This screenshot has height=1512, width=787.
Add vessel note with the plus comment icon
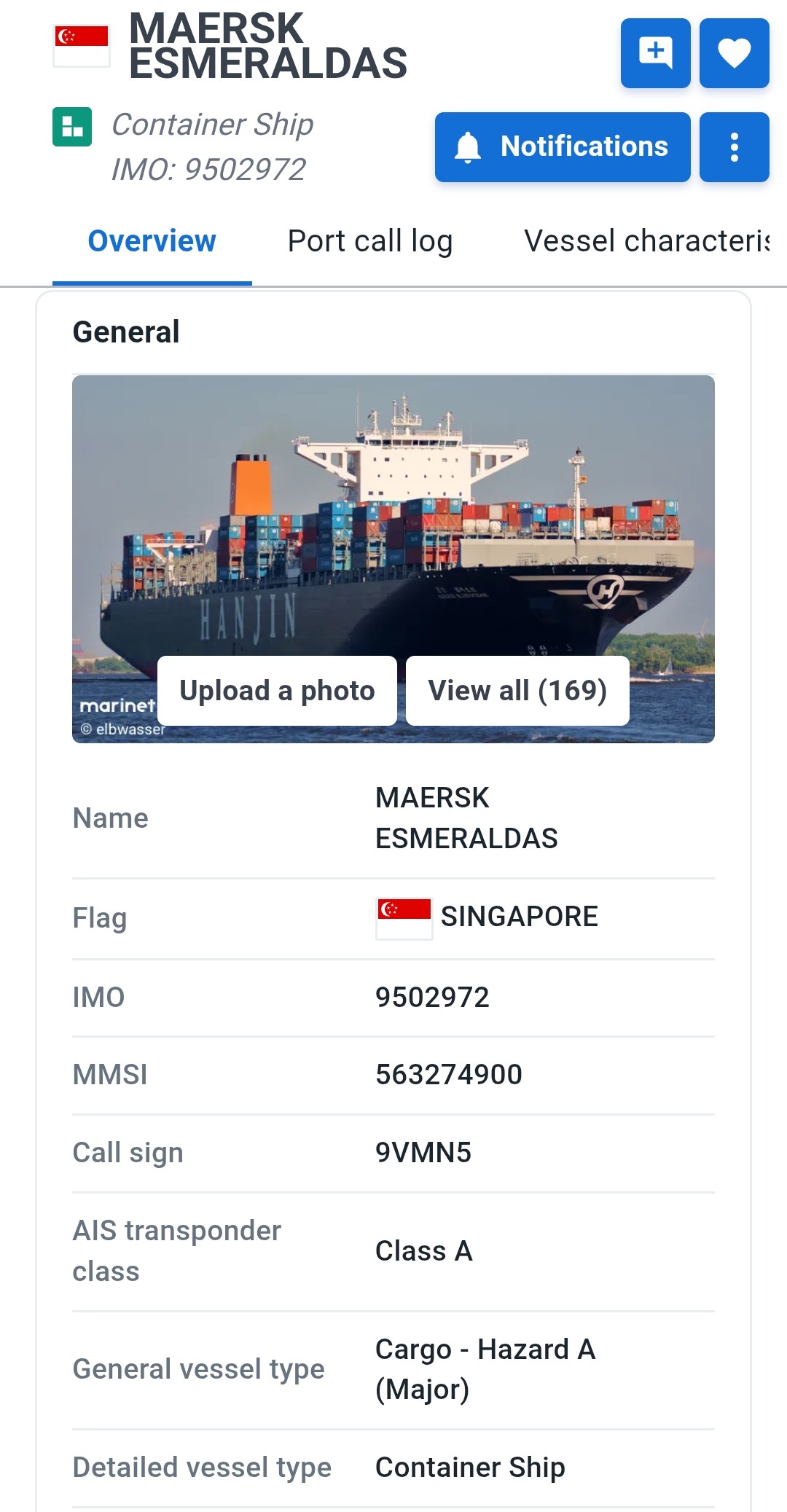pyautogui.click(x=655, y=53)
